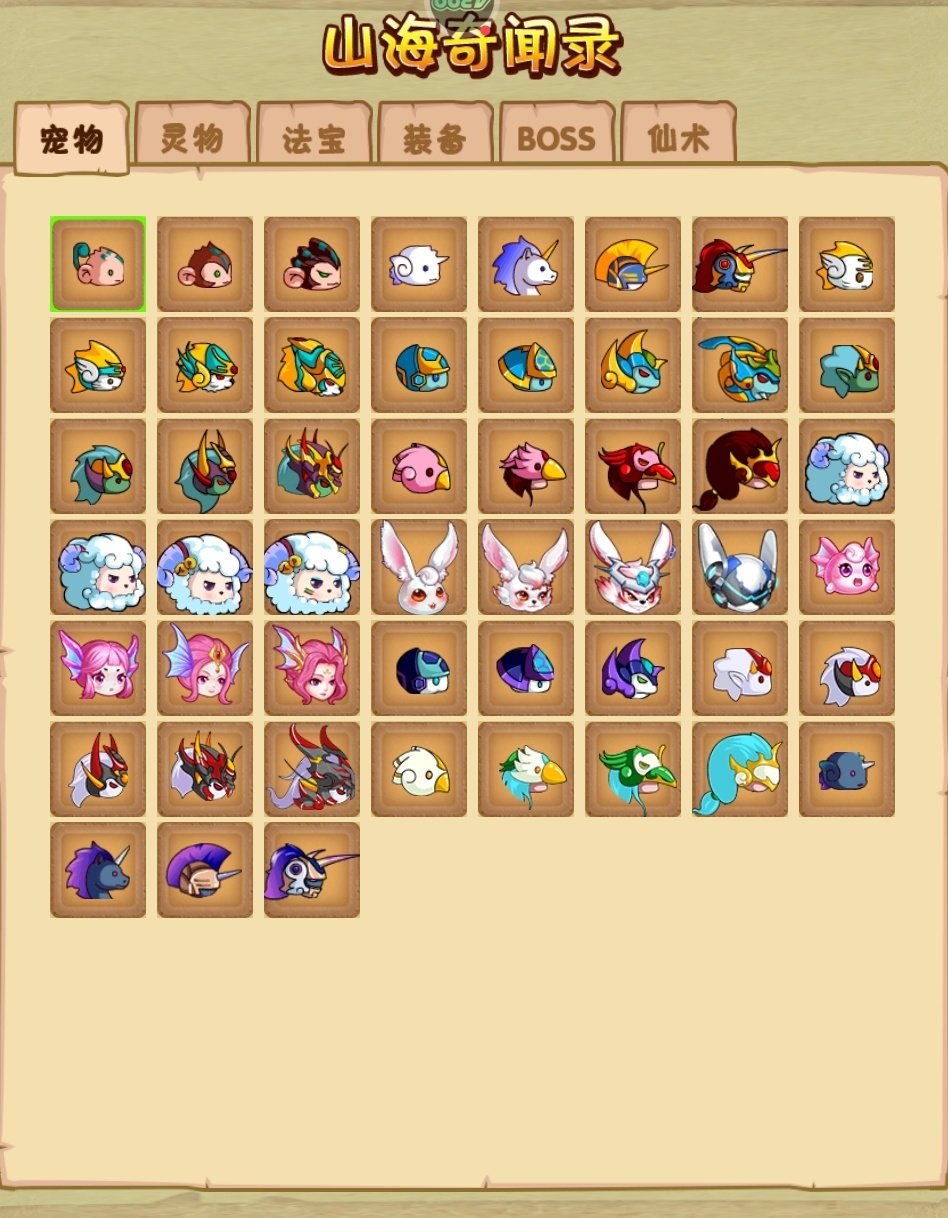
Task: Select the yellow-crested knight helmet pet
Action: (x=633, y=264)
